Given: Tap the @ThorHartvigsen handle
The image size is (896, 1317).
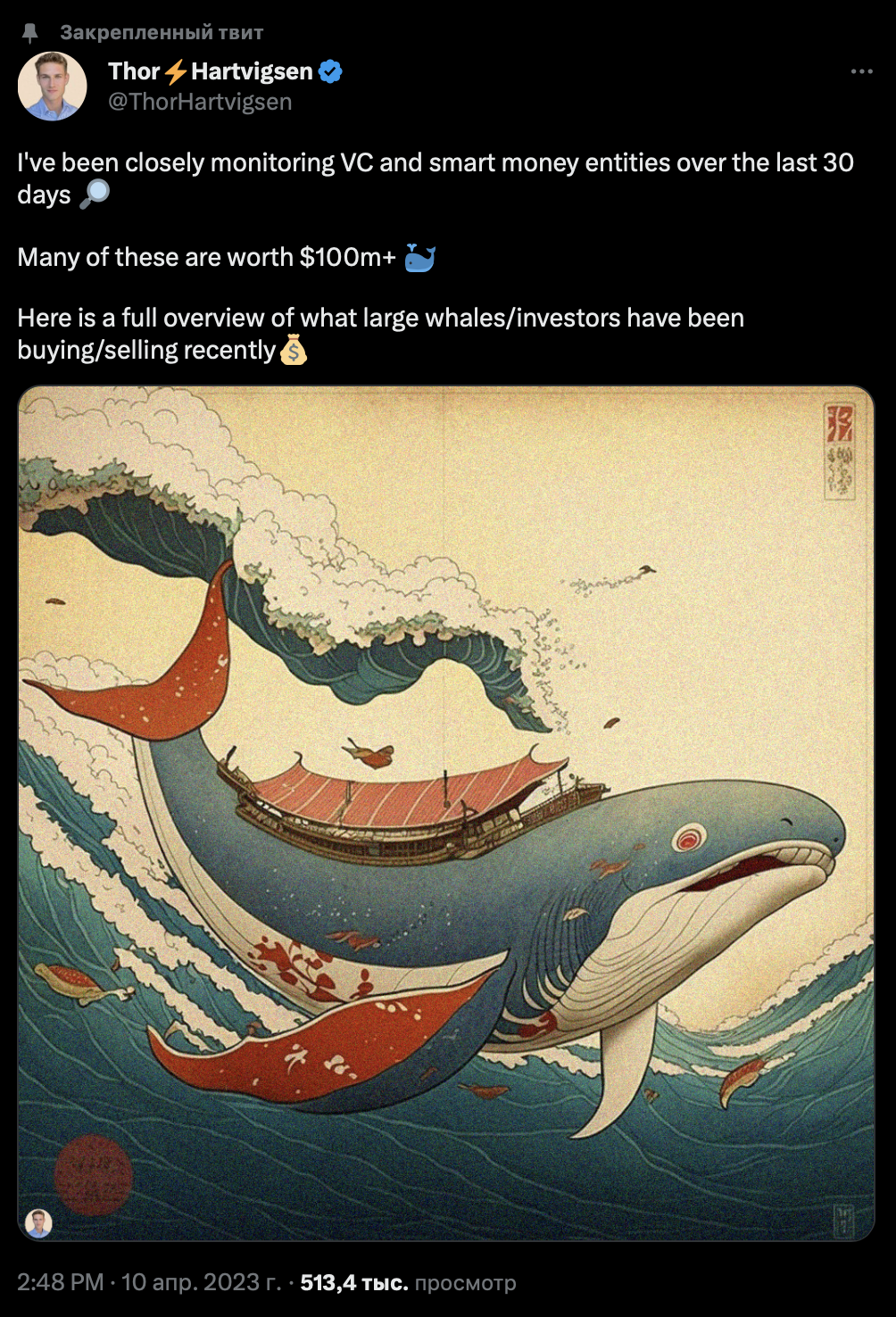Looking at the screenshot, I should pos(200,102).
